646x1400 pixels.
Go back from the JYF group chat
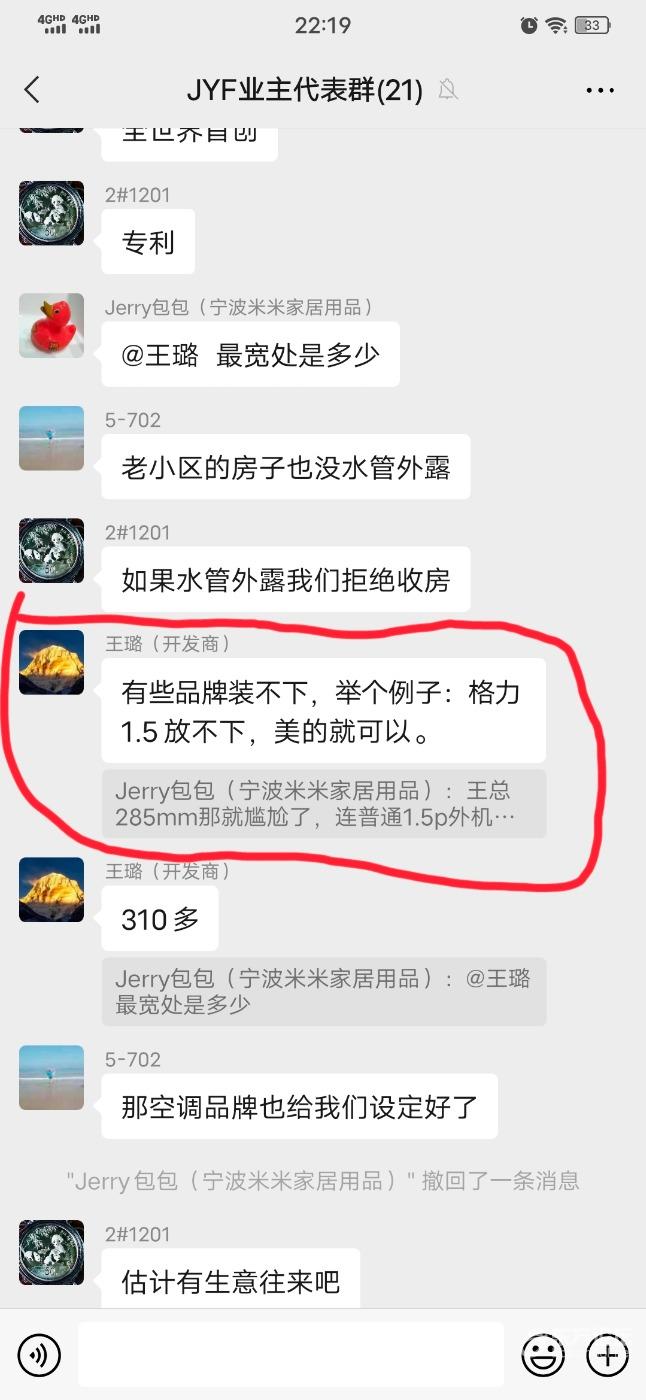[32, 90]
